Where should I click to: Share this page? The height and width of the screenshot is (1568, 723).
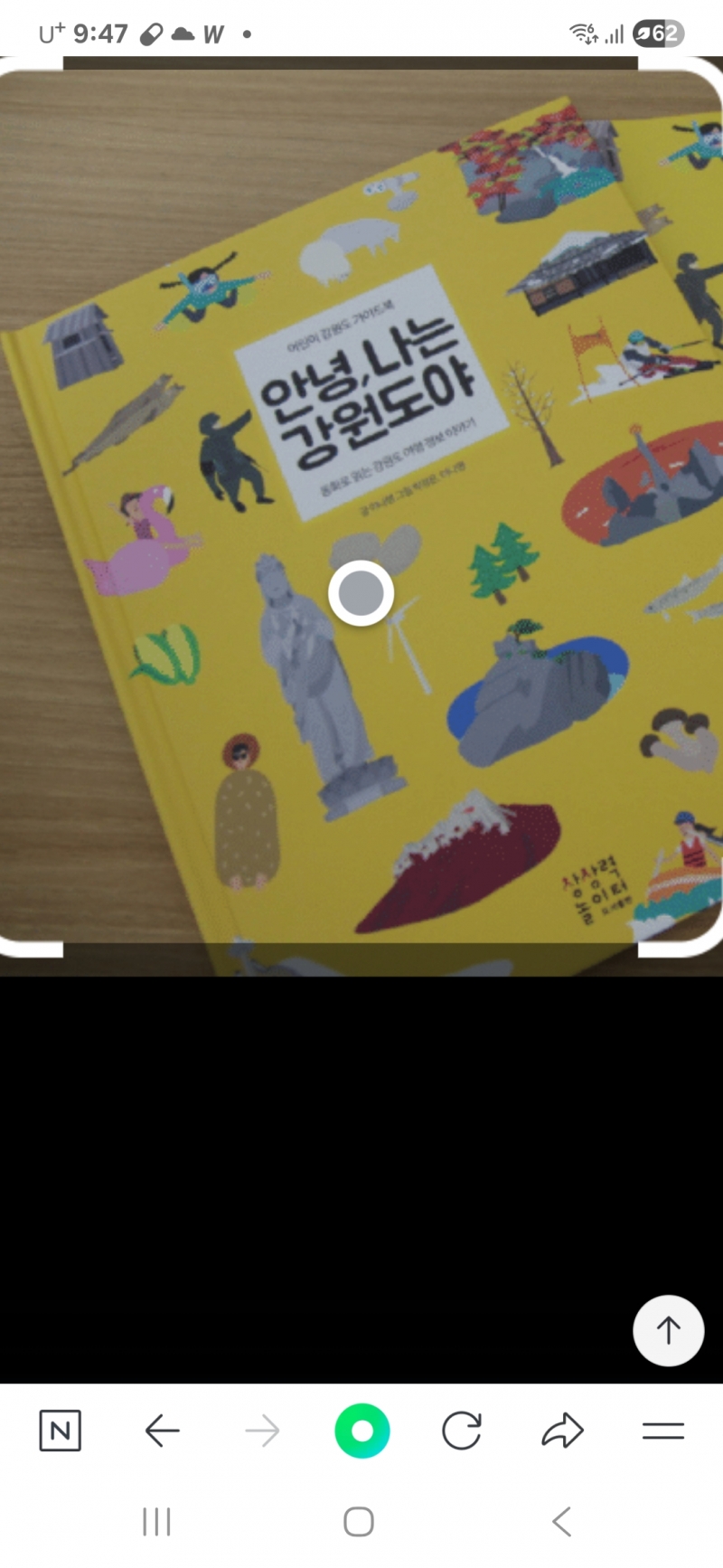tap(562, 1431)
